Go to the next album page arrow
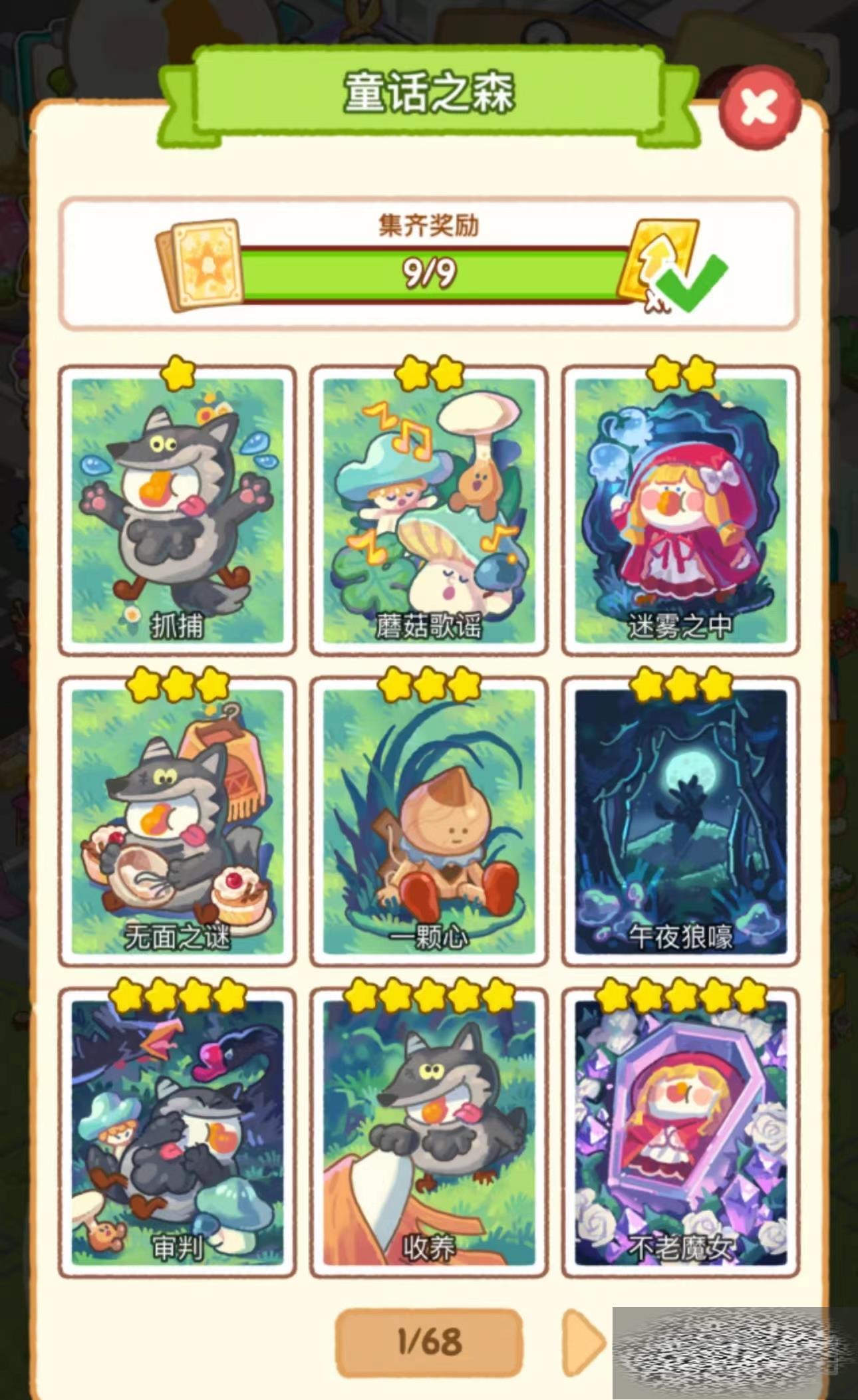The image size is (858, 1400). point(582,1342)
